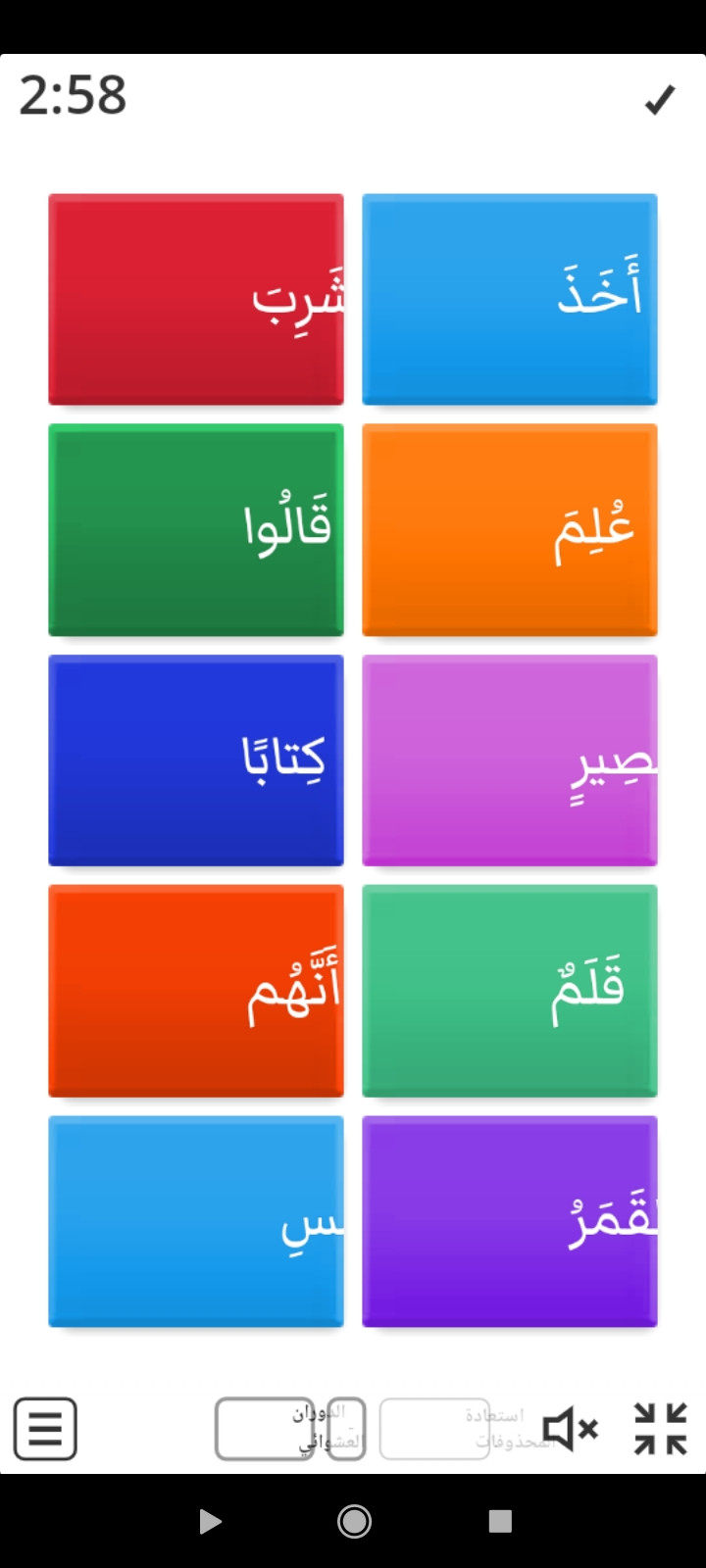
Task: Select the red card with شَرِبَ
Action: tap(196, 299)
